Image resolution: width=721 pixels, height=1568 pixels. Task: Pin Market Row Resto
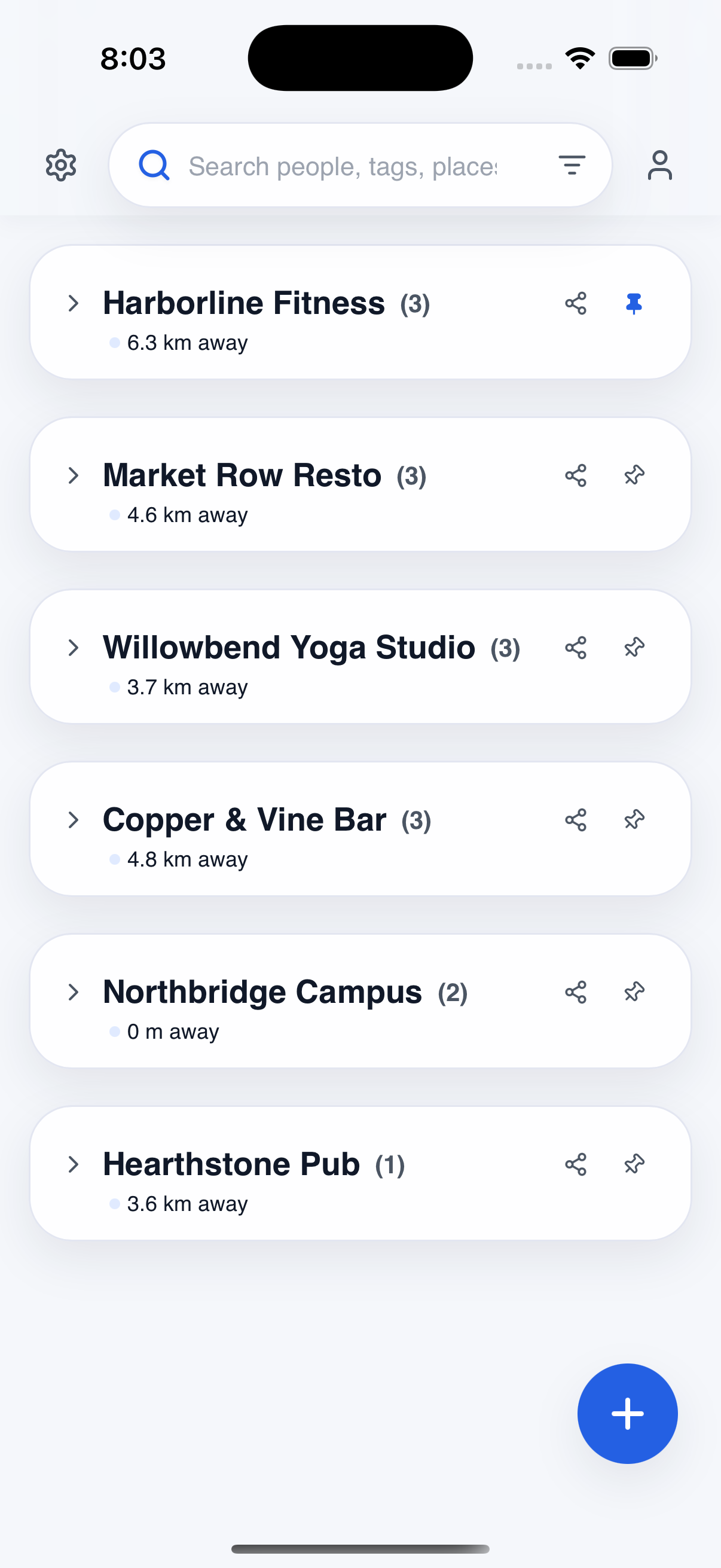[x=633, y=475]
